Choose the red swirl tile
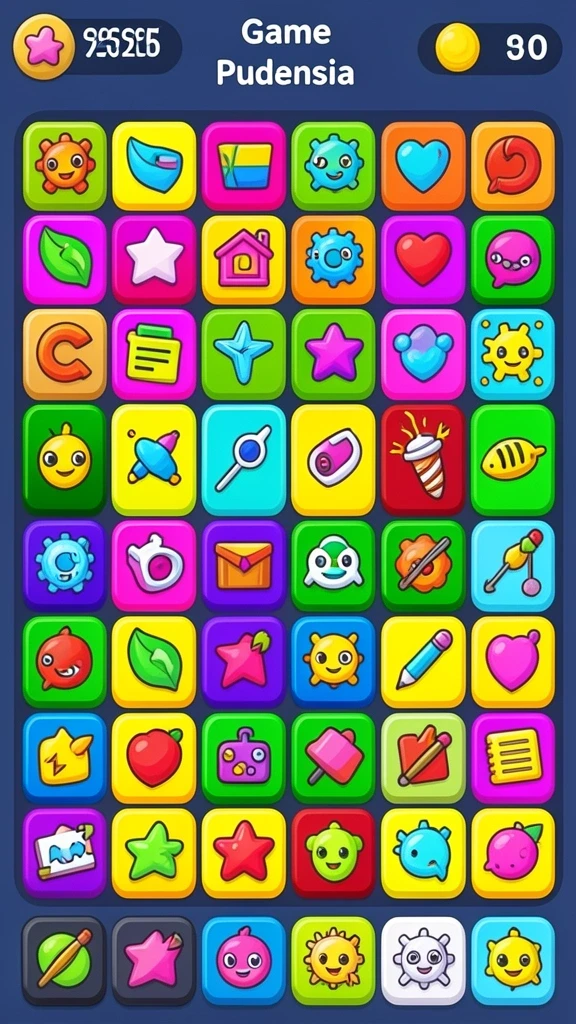The height and width of the screenshot is (1024, 576). point(513,165)
